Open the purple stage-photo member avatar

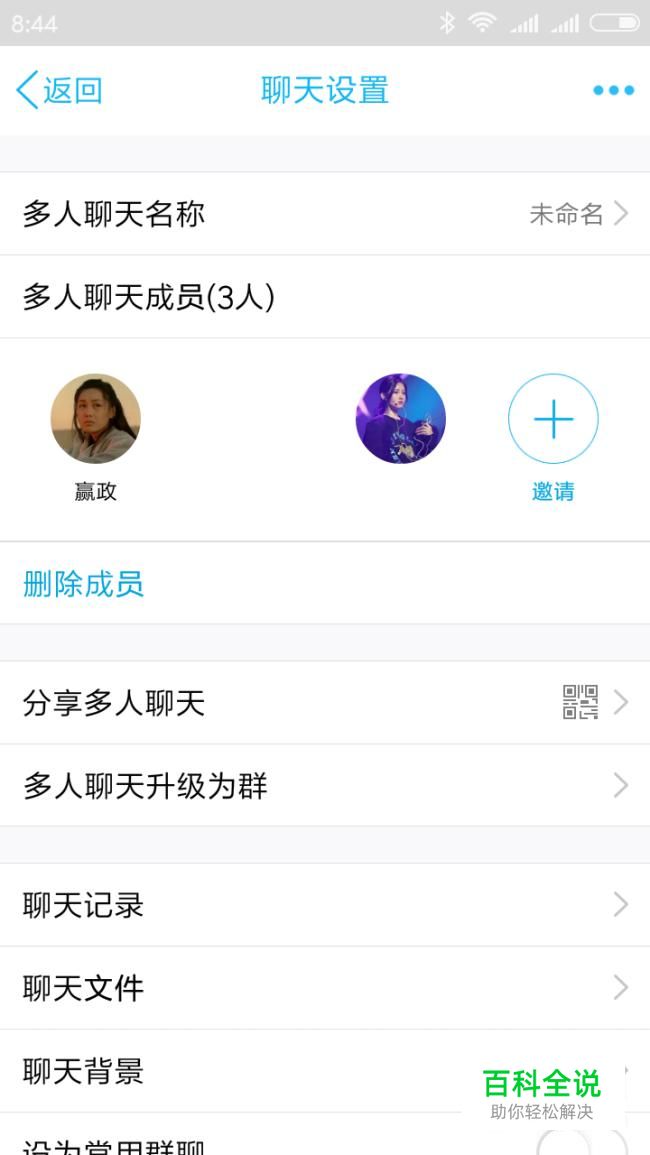(x=401, y=418)
